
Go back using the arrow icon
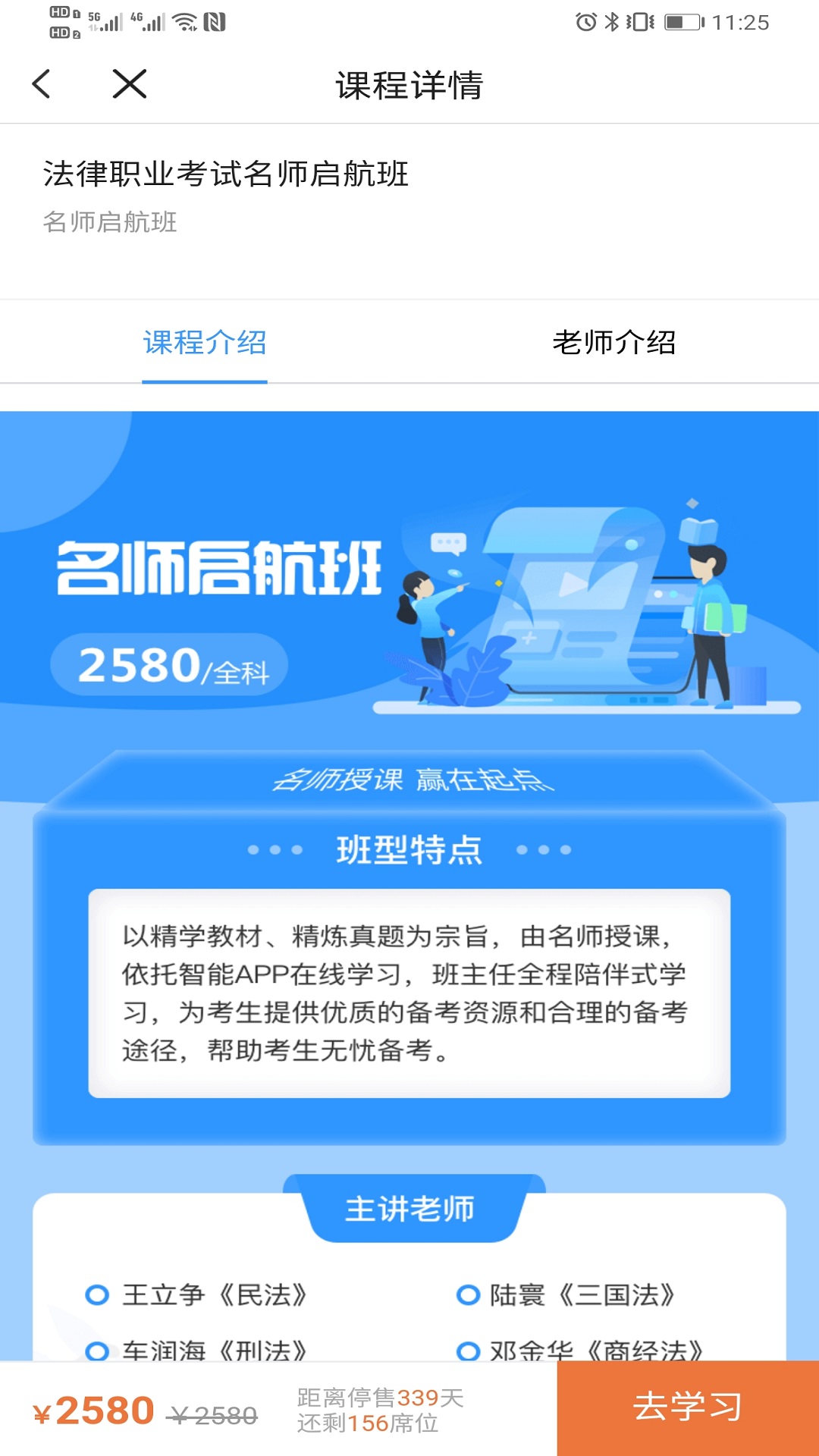[x=42, y=84]
